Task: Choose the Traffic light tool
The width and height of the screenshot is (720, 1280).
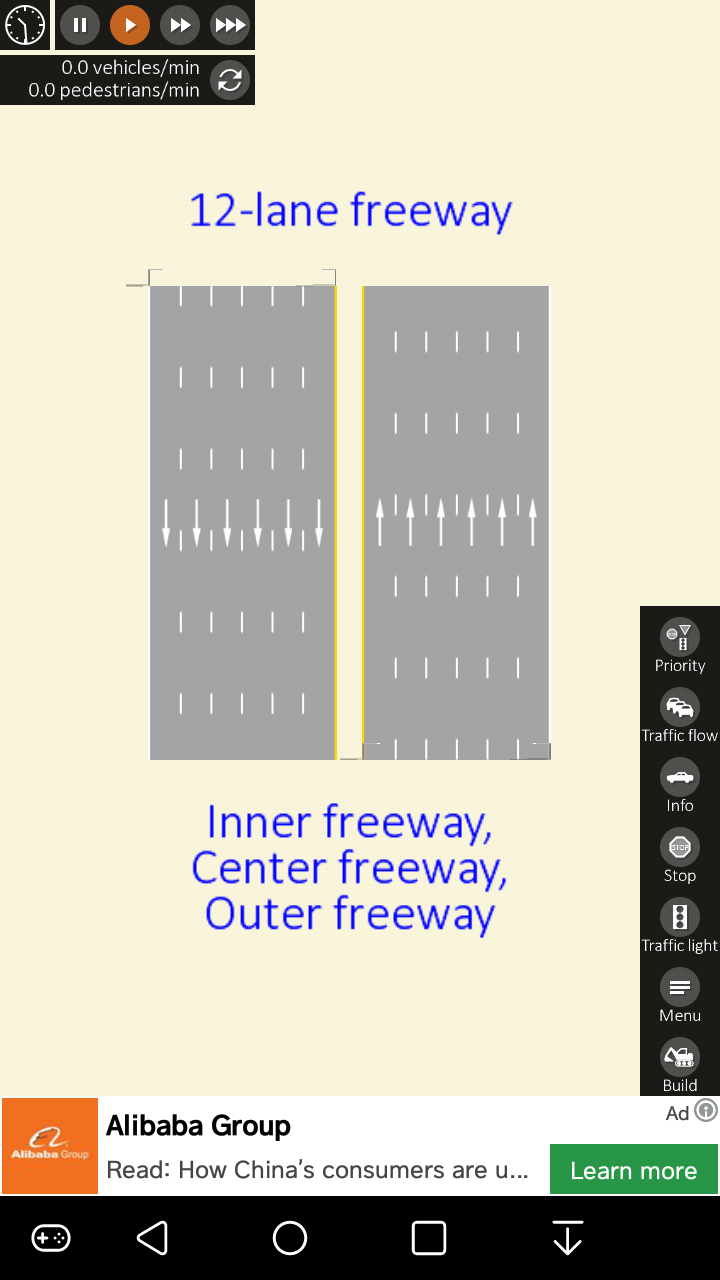Action: [x=680, y=926]
